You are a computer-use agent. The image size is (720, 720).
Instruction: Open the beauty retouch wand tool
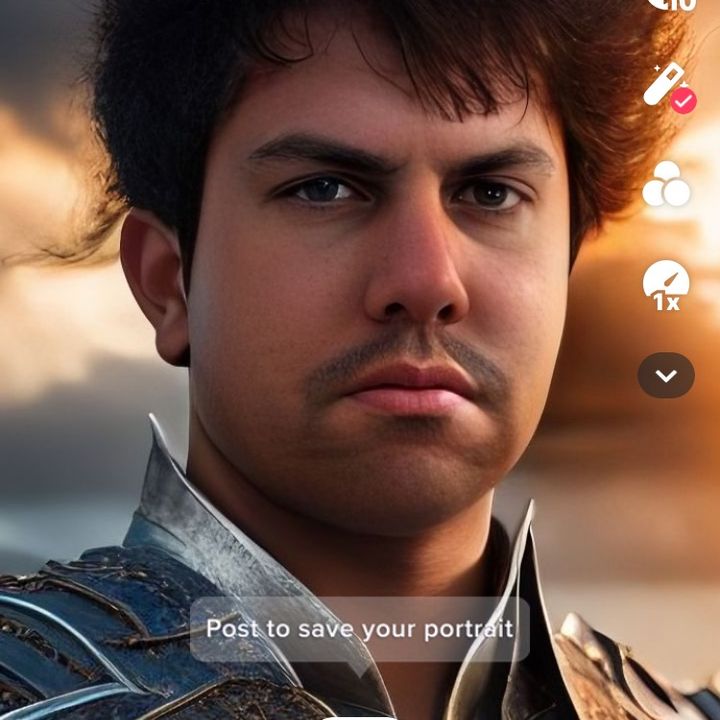666,86
